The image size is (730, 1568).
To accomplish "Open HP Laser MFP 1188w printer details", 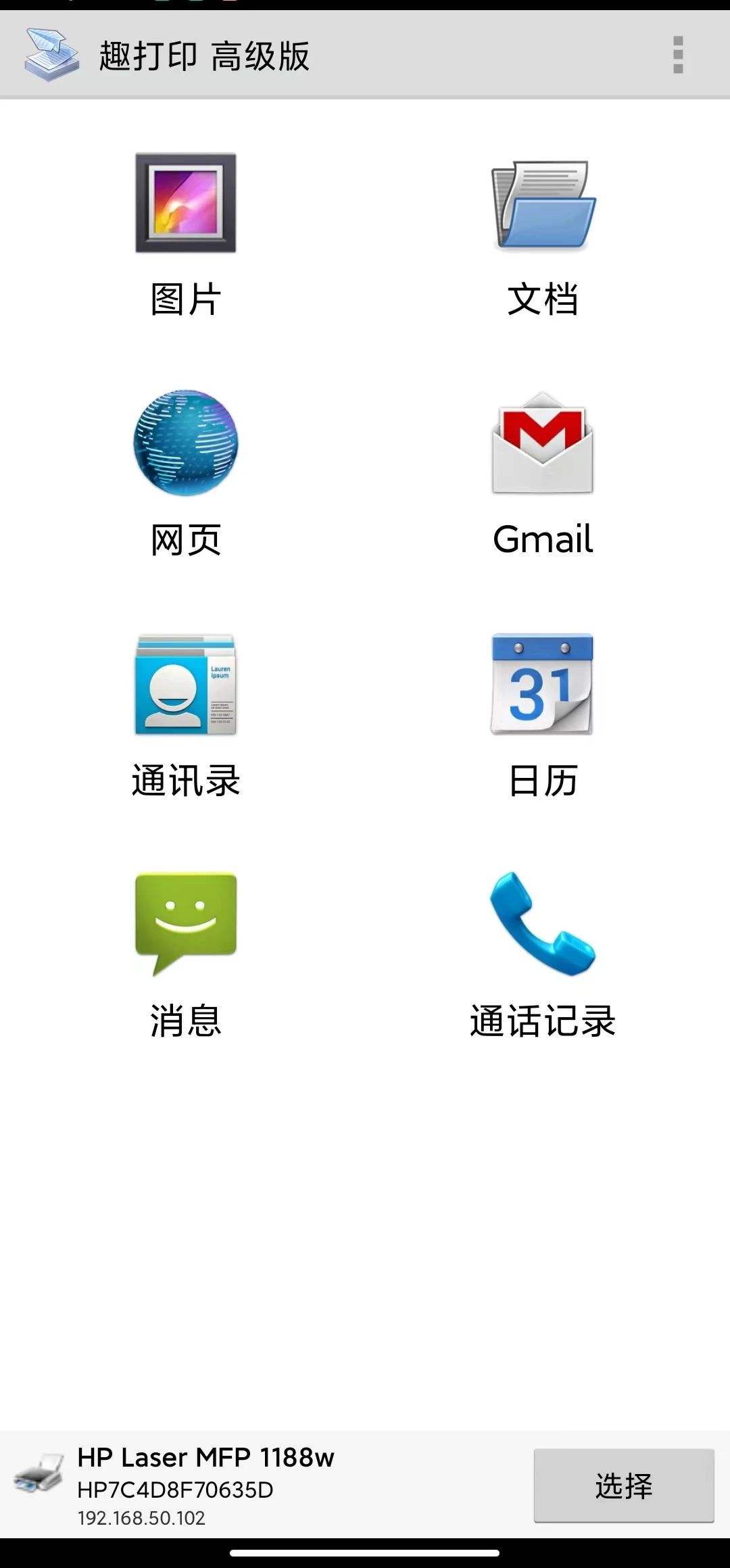I will click(x=206, y=1486).
